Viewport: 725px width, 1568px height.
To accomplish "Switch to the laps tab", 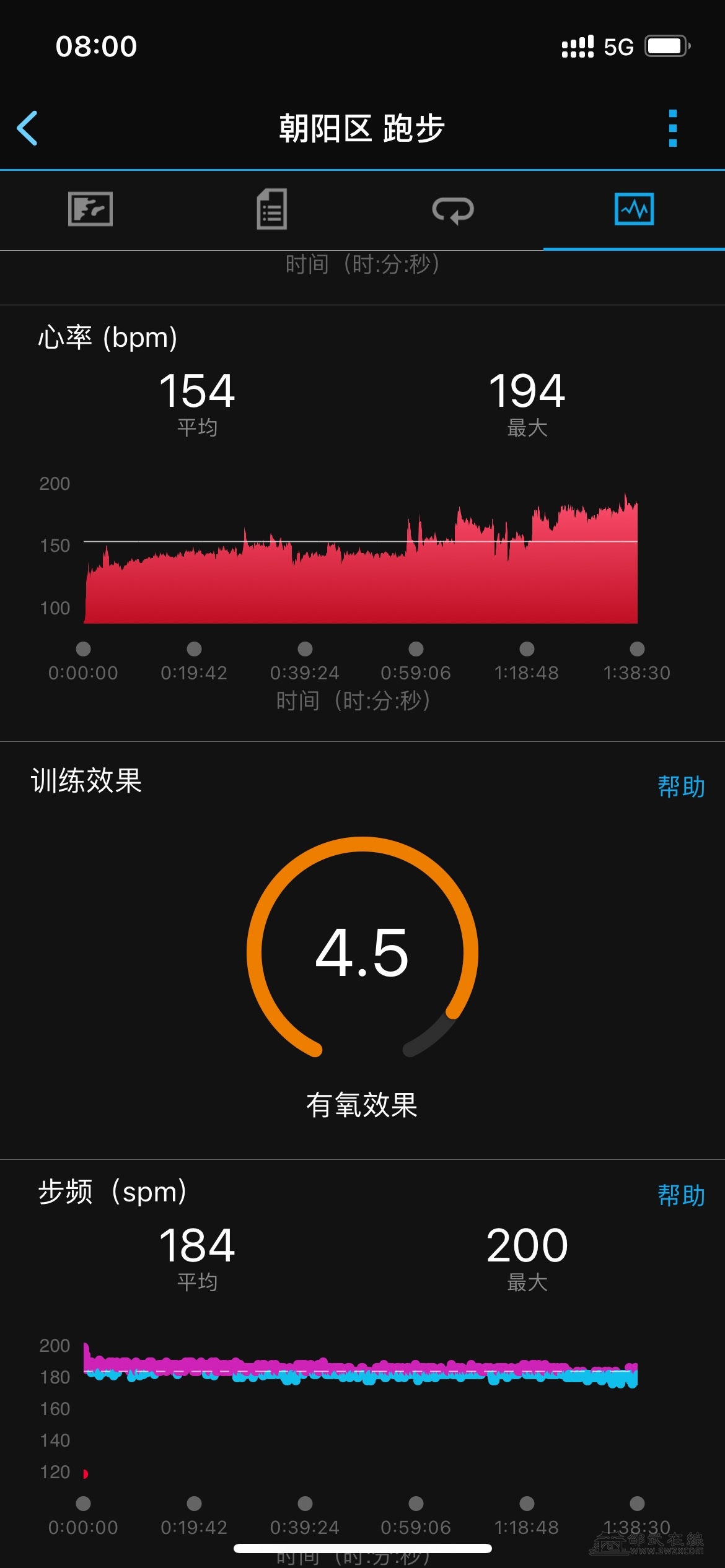I will (x=453, y=210).
